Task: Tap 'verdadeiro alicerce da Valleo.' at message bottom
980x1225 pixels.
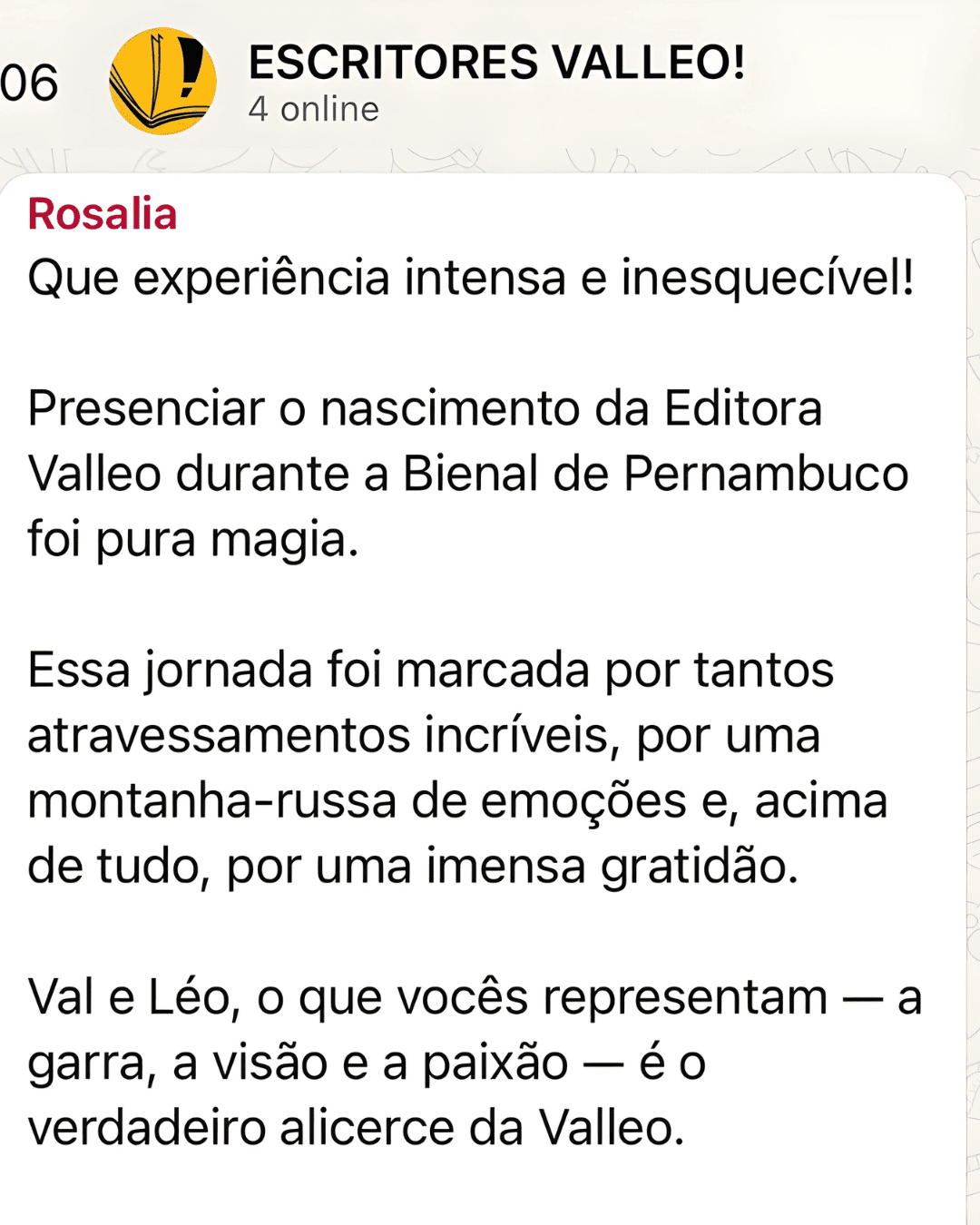Action: [x=358, y=1129]
